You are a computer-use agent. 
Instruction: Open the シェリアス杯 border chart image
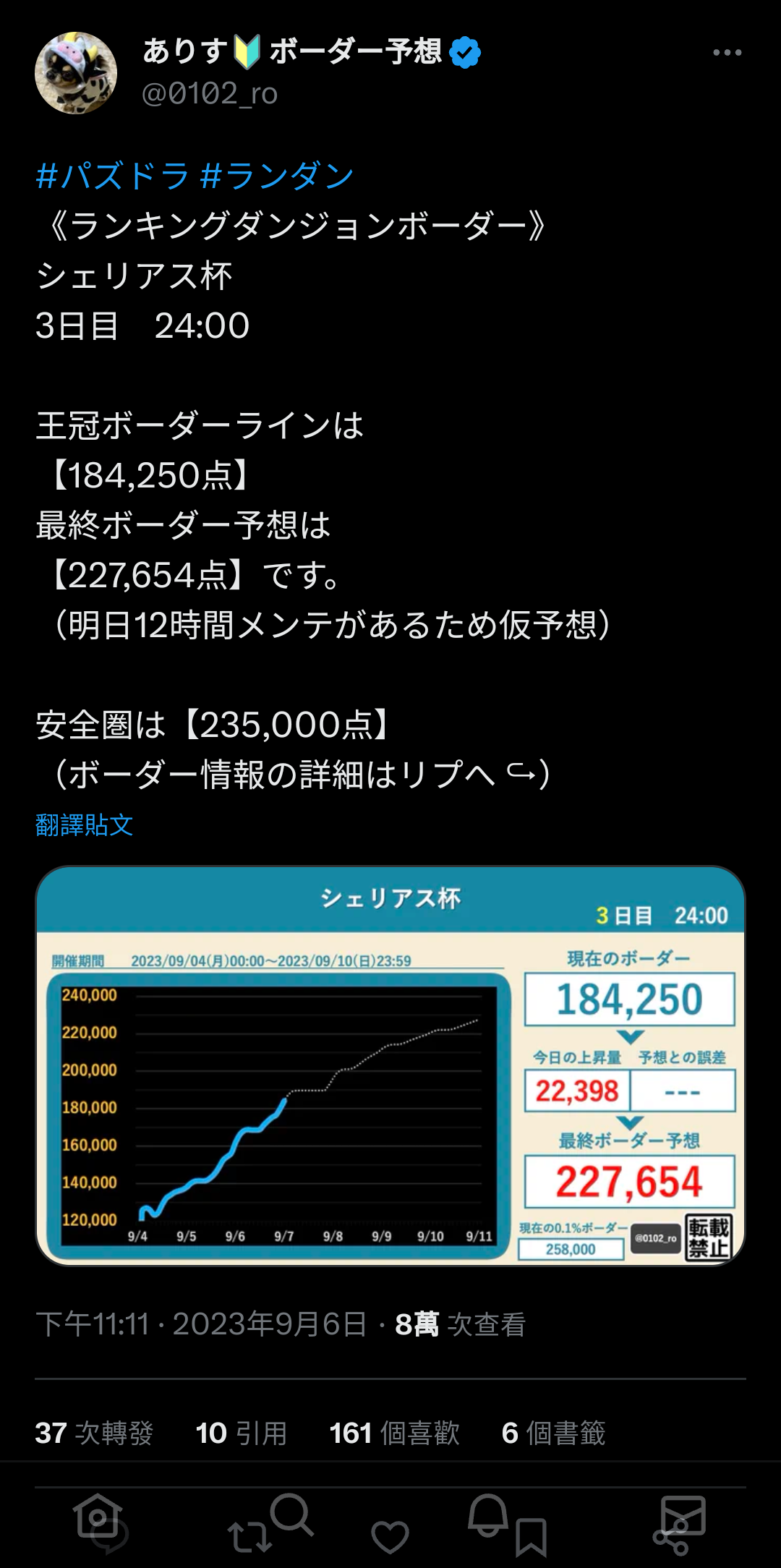390,1065
